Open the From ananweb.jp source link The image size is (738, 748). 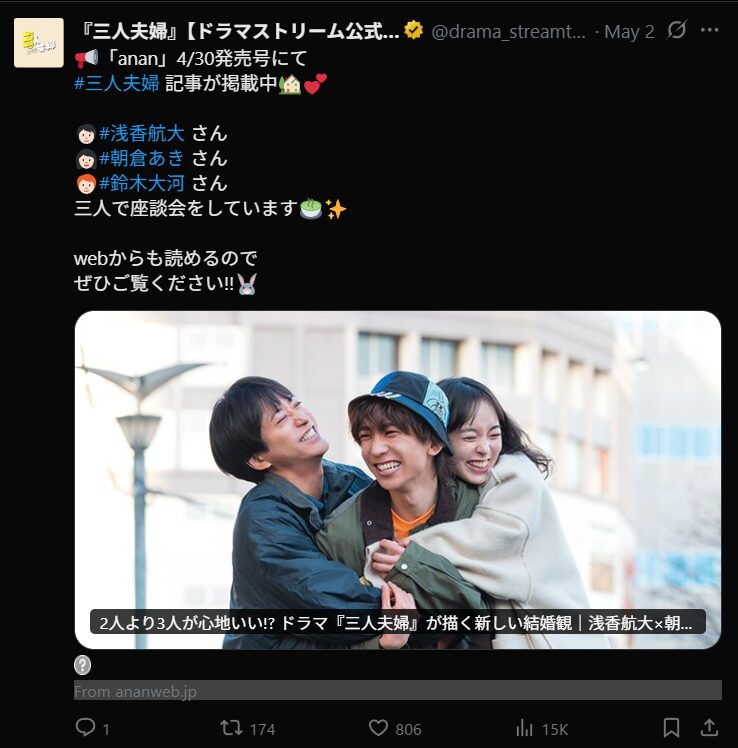pos(136,691)
